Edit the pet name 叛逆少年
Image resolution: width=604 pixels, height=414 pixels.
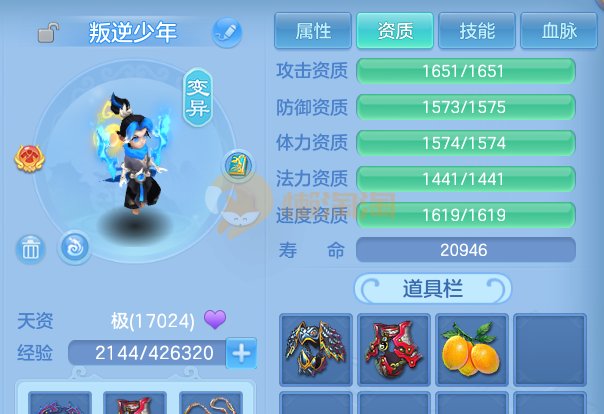(x=227, y=33)
